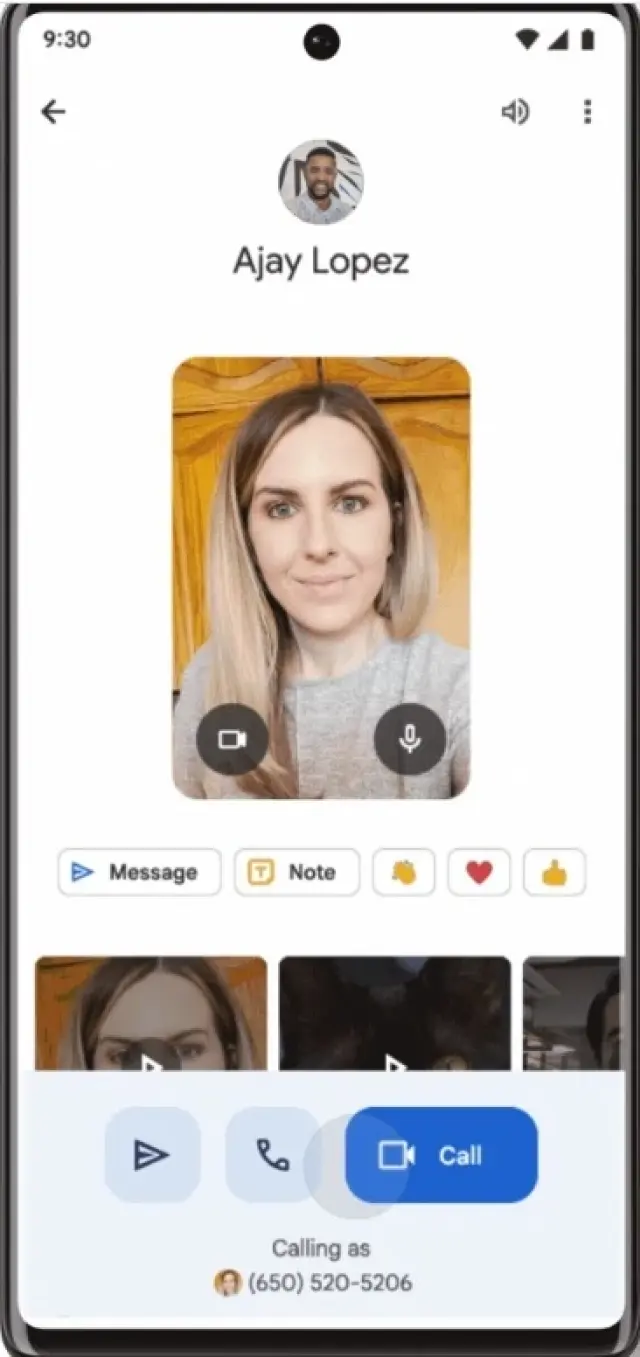
Task: Toggle the speaker audio icon
Action: click(515, 112)
